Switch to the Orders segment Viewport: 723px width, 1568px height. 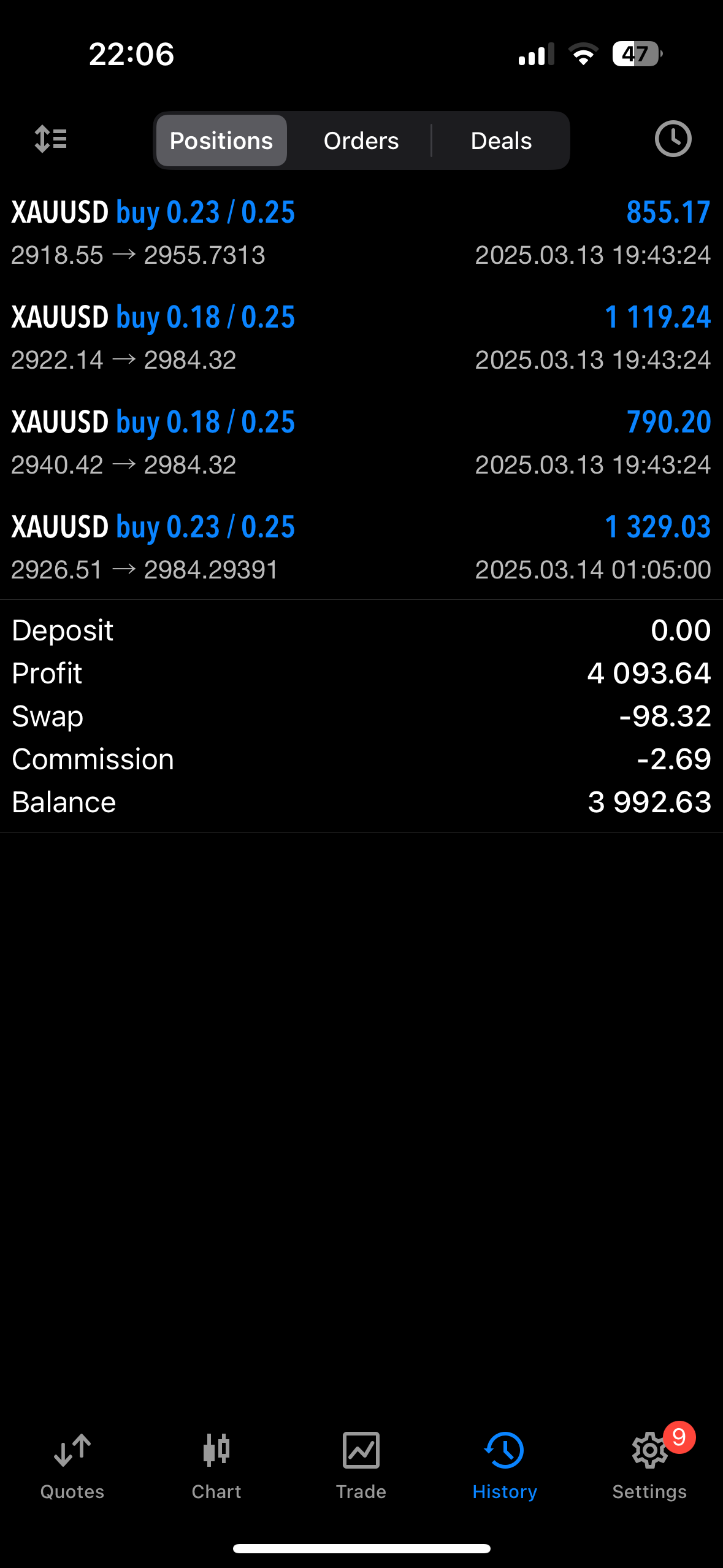[x=361, y=140]
